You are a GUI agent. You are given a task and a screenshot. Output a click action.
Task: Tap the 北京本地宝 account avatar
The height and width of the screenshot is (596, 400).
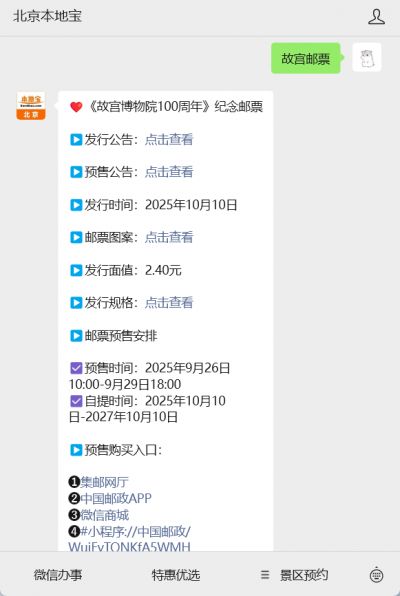click(31, 106)
